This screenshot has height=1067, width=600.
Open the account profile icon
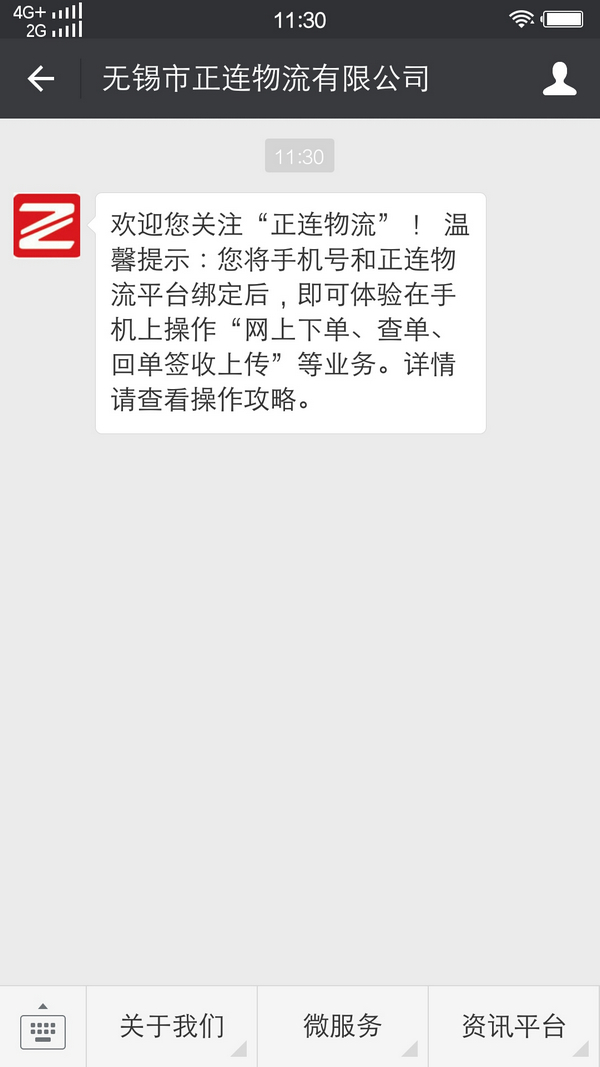click(x=559, y=79)
